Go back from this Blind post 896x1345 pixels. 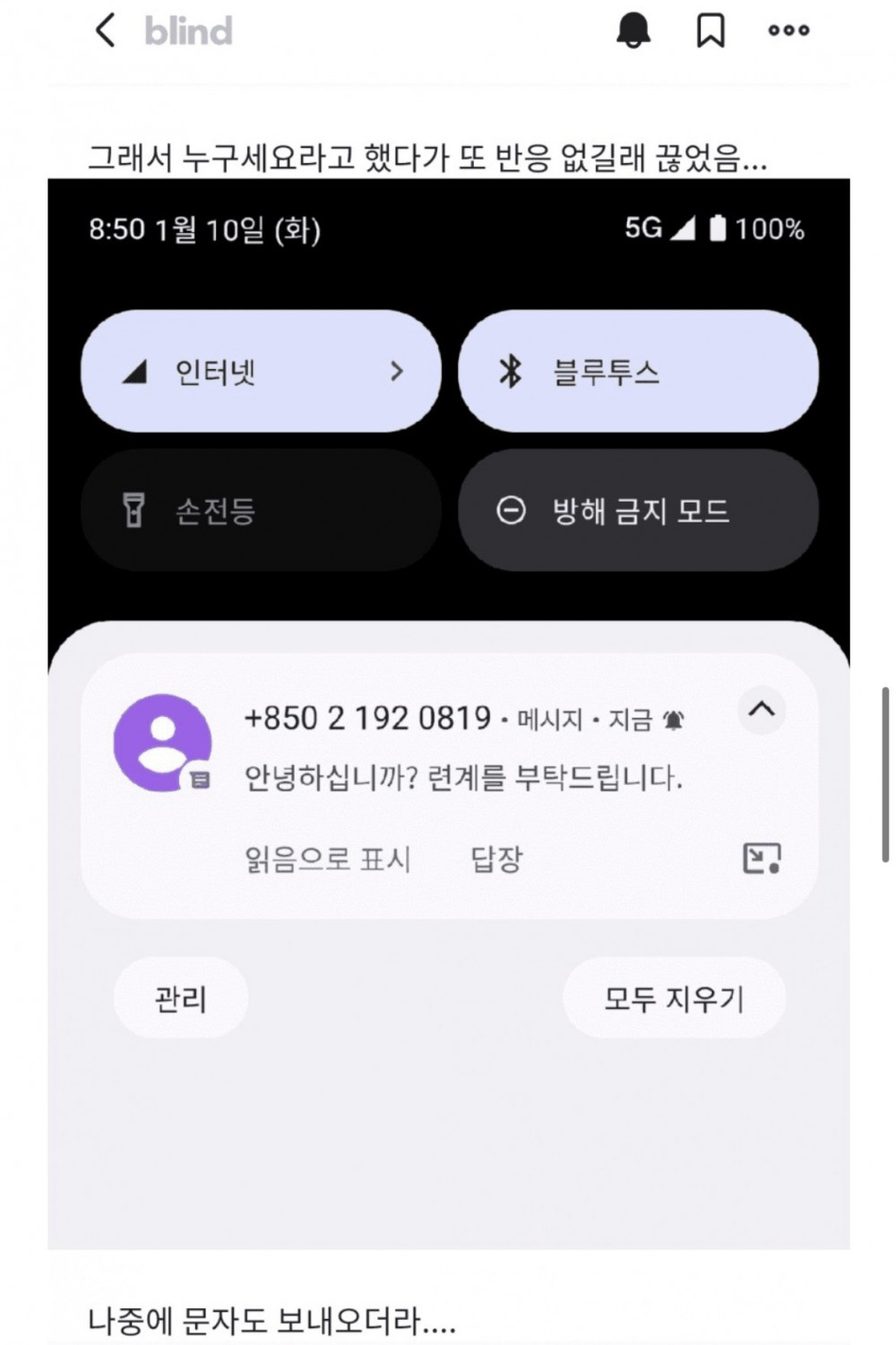pyautogui.click(x=105, y=30)
